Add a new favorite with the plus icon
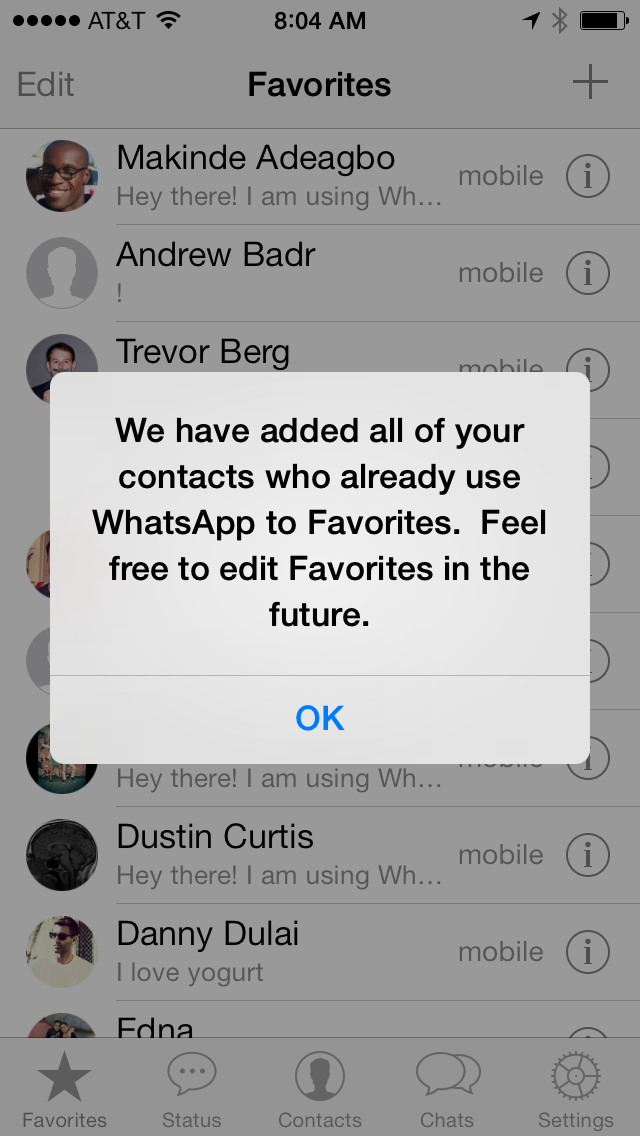The height and width of the screenshot is (1136, 640). 590,82
